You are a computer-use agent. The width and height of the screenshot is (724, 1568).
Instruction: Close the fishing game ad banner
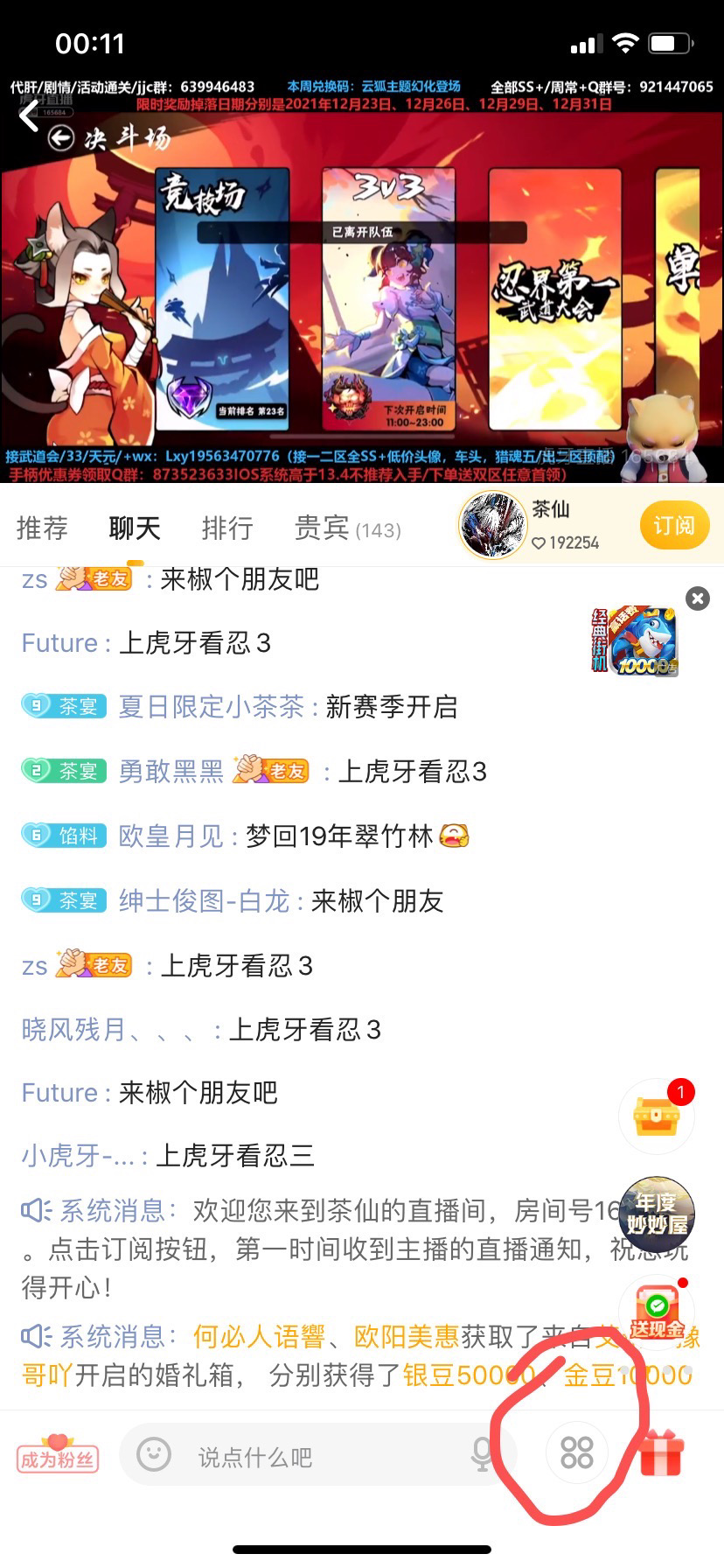[697, 598]
